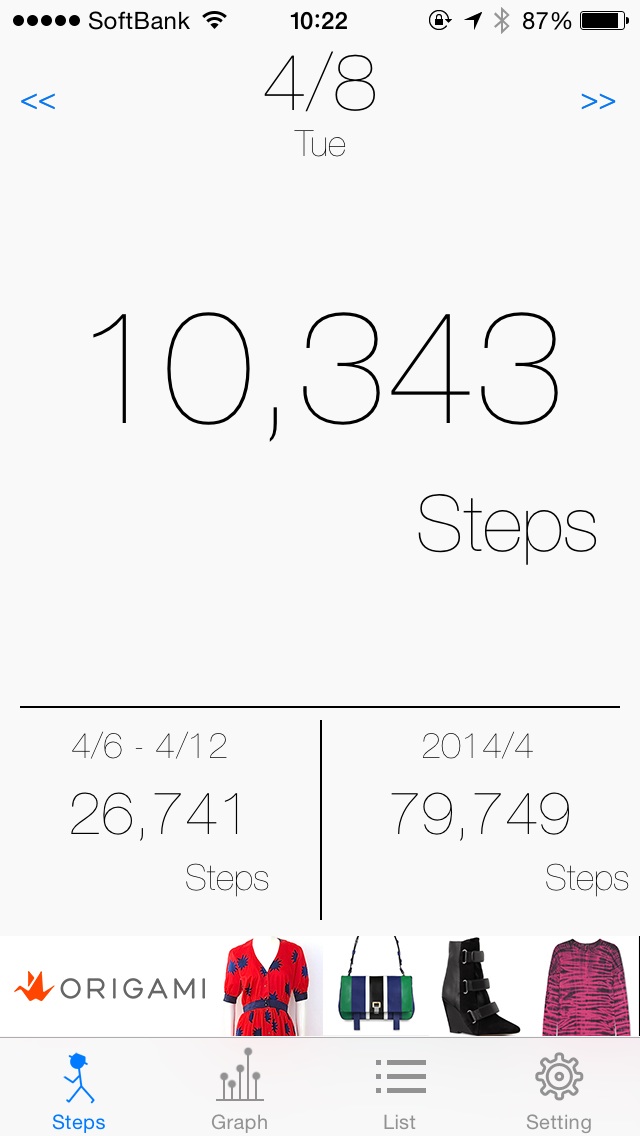Image resolution: width=640 pixels, height=1136 pixels.
Task: Open the Origami ad banner
Action: click(x=320, y=986)
